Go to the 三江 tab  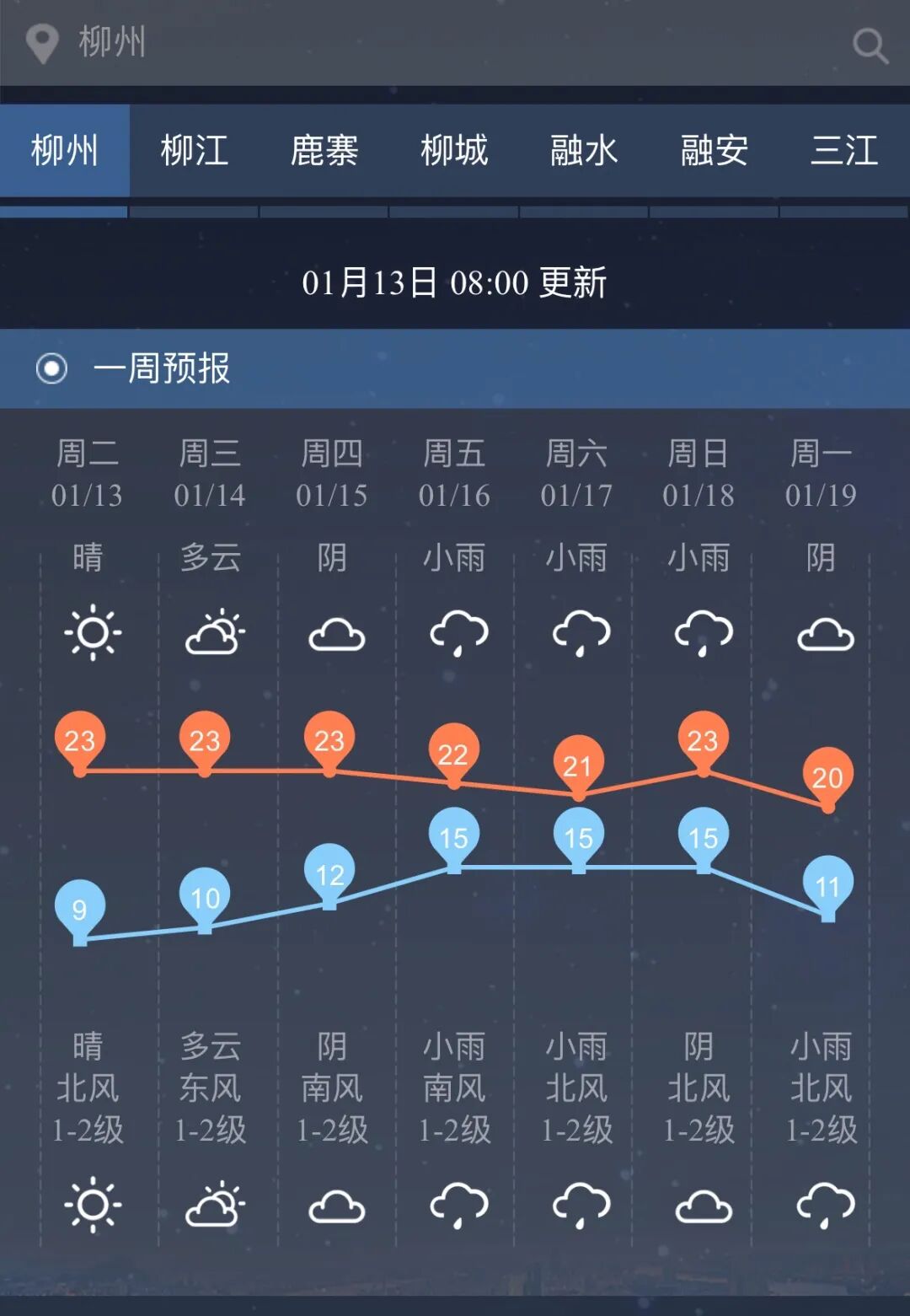coord(843,152)
